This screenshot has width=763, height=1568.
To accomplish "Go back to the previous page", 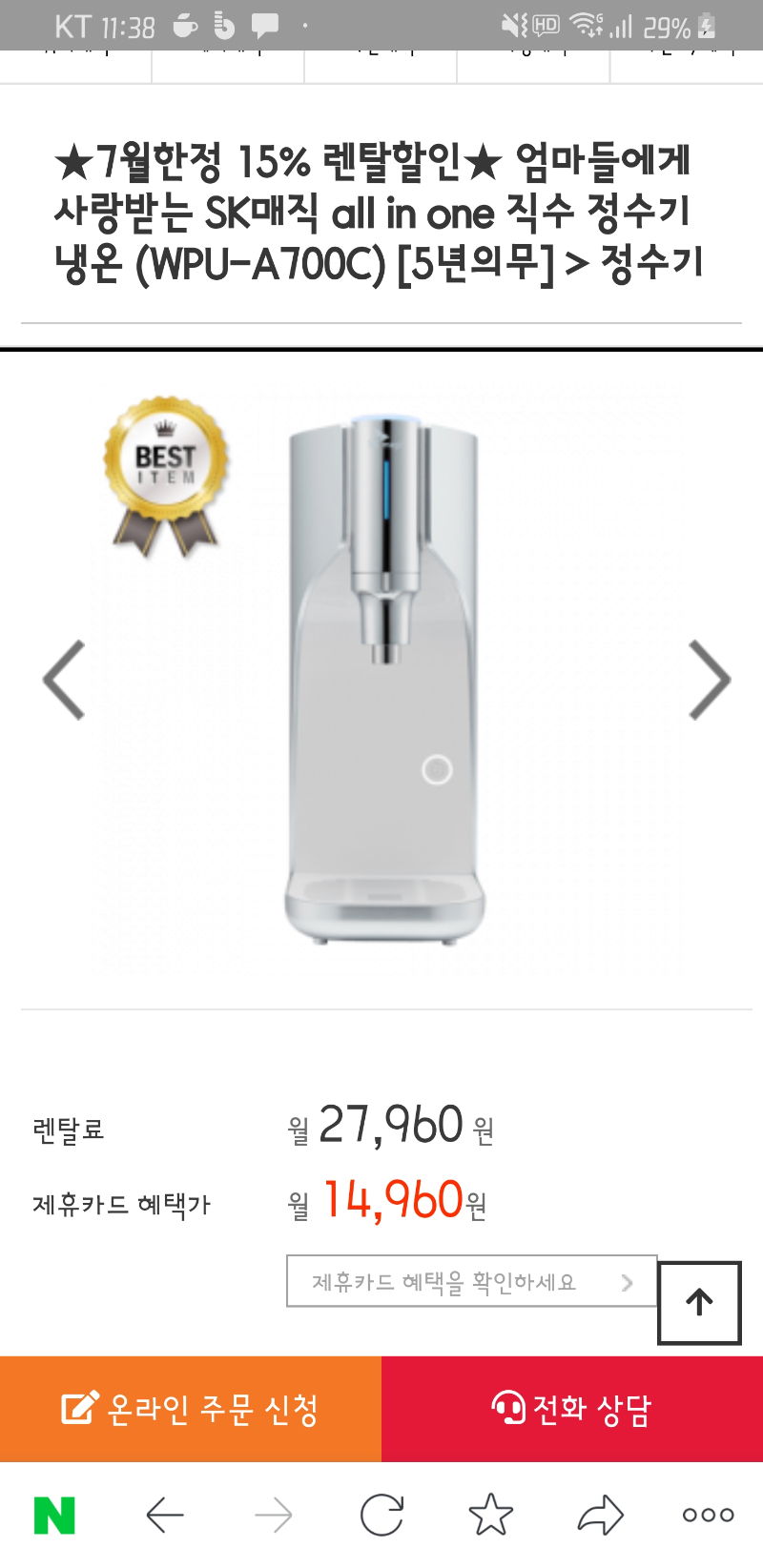I will pyautogui.click(x=165, y=1515).
